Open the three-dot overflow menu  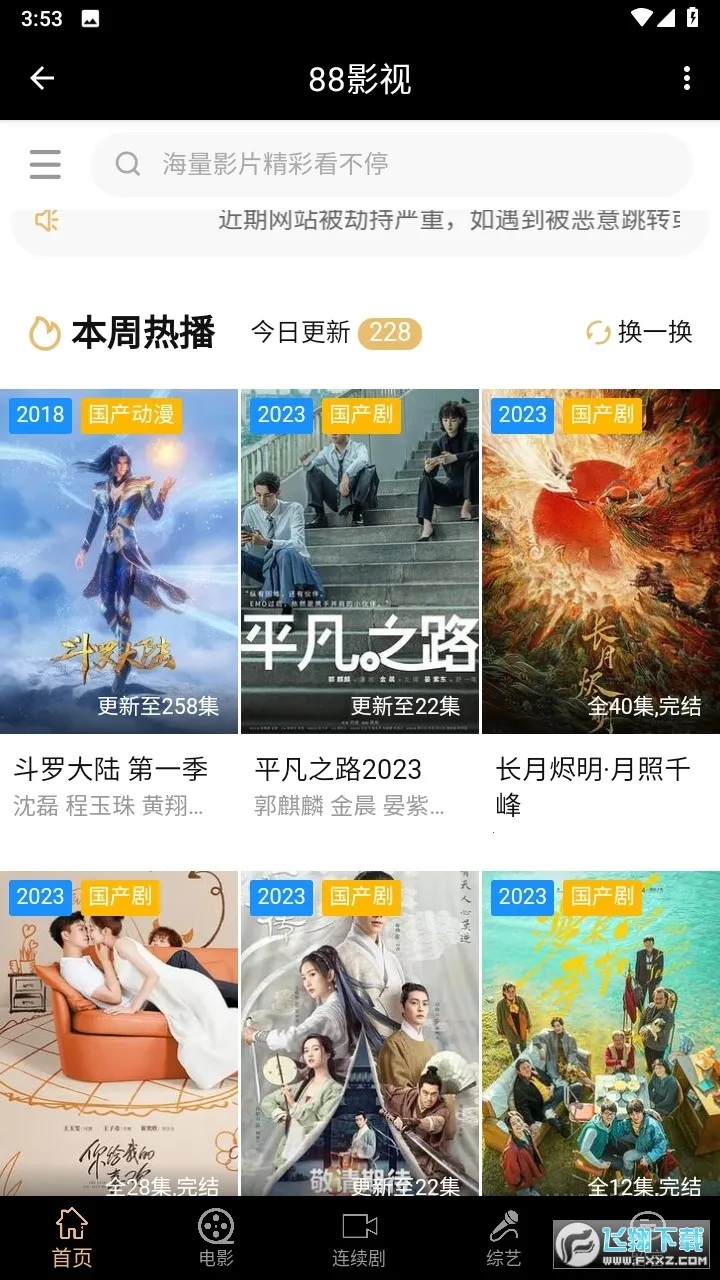coord(686,78)
